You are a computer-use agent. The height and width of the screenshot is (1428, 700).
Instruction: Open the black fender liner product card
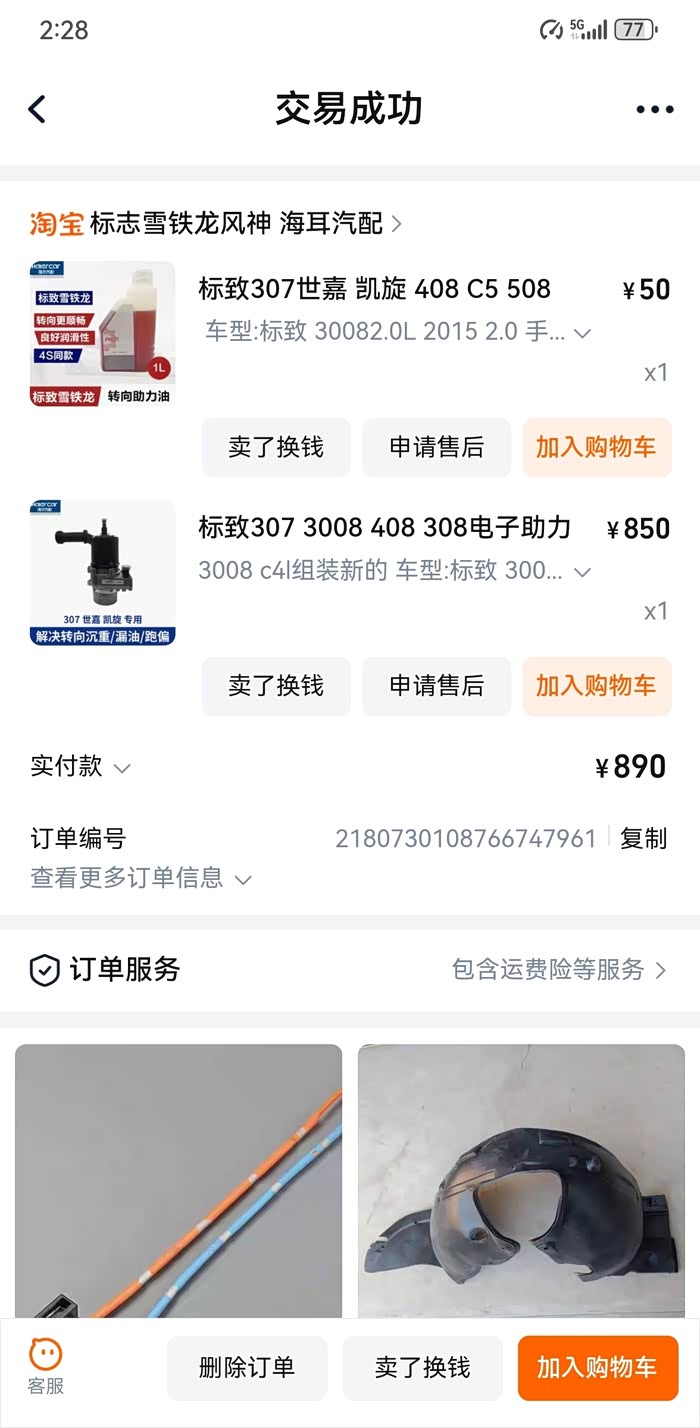coord(521,1180)
